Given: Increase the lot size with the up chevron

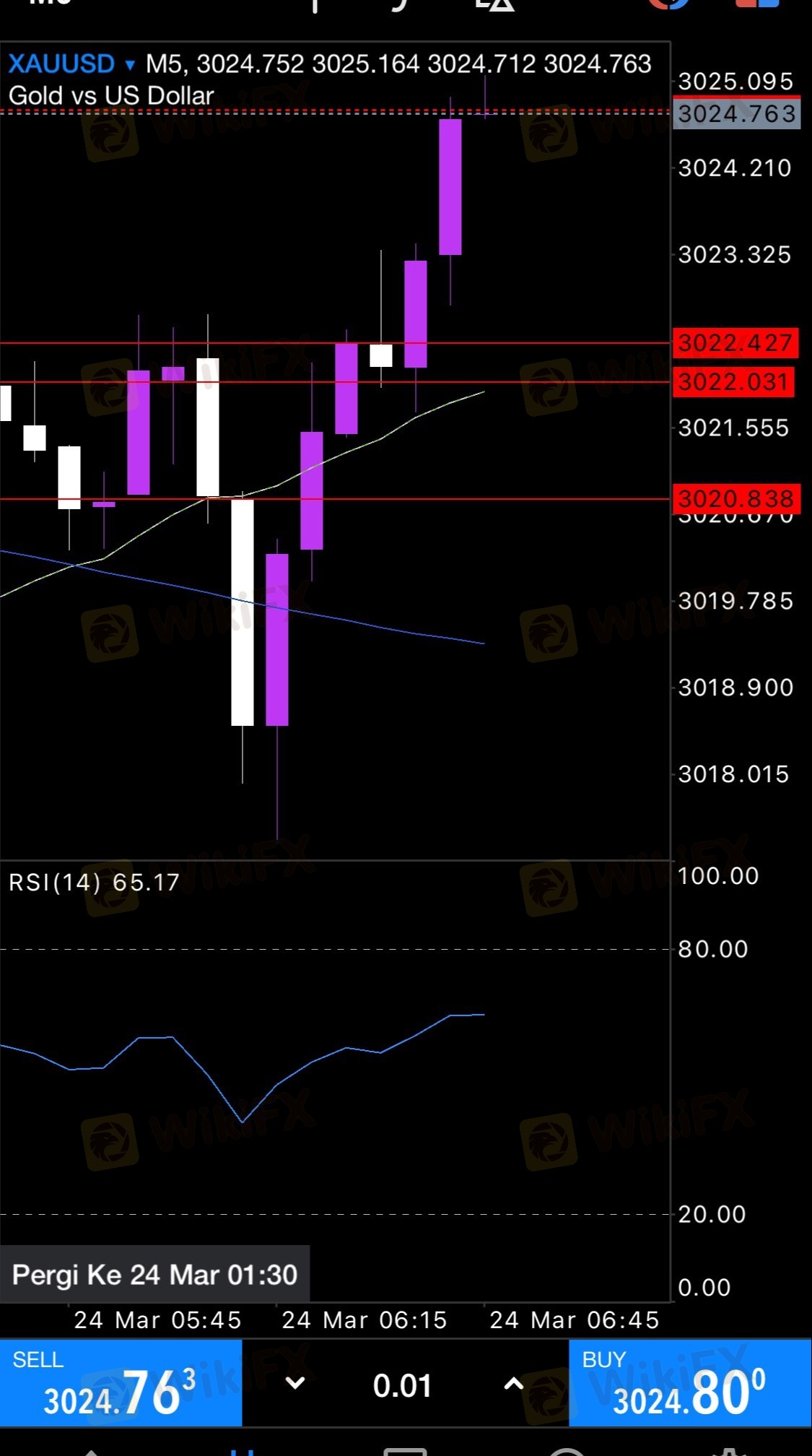Looking at the screenshot, I should coord(513,1384).
